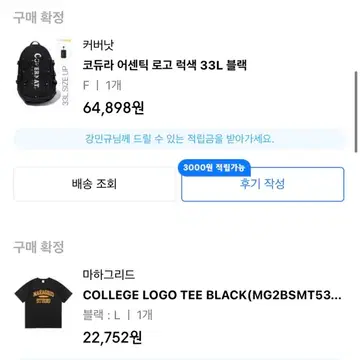Write a review with 후기 작성

(263, 184)
